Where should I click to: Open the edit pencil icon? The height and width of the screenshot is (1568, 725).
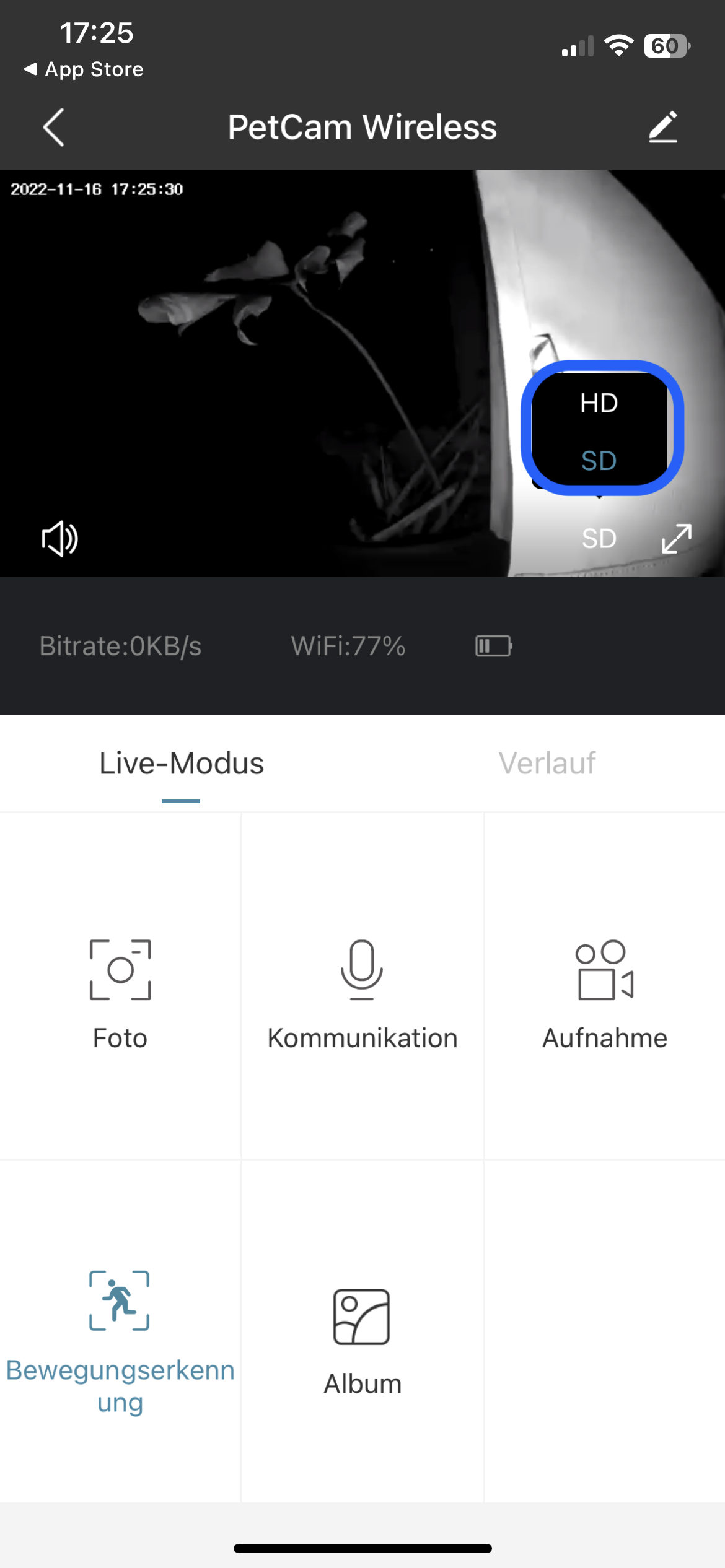click(662, 128)
